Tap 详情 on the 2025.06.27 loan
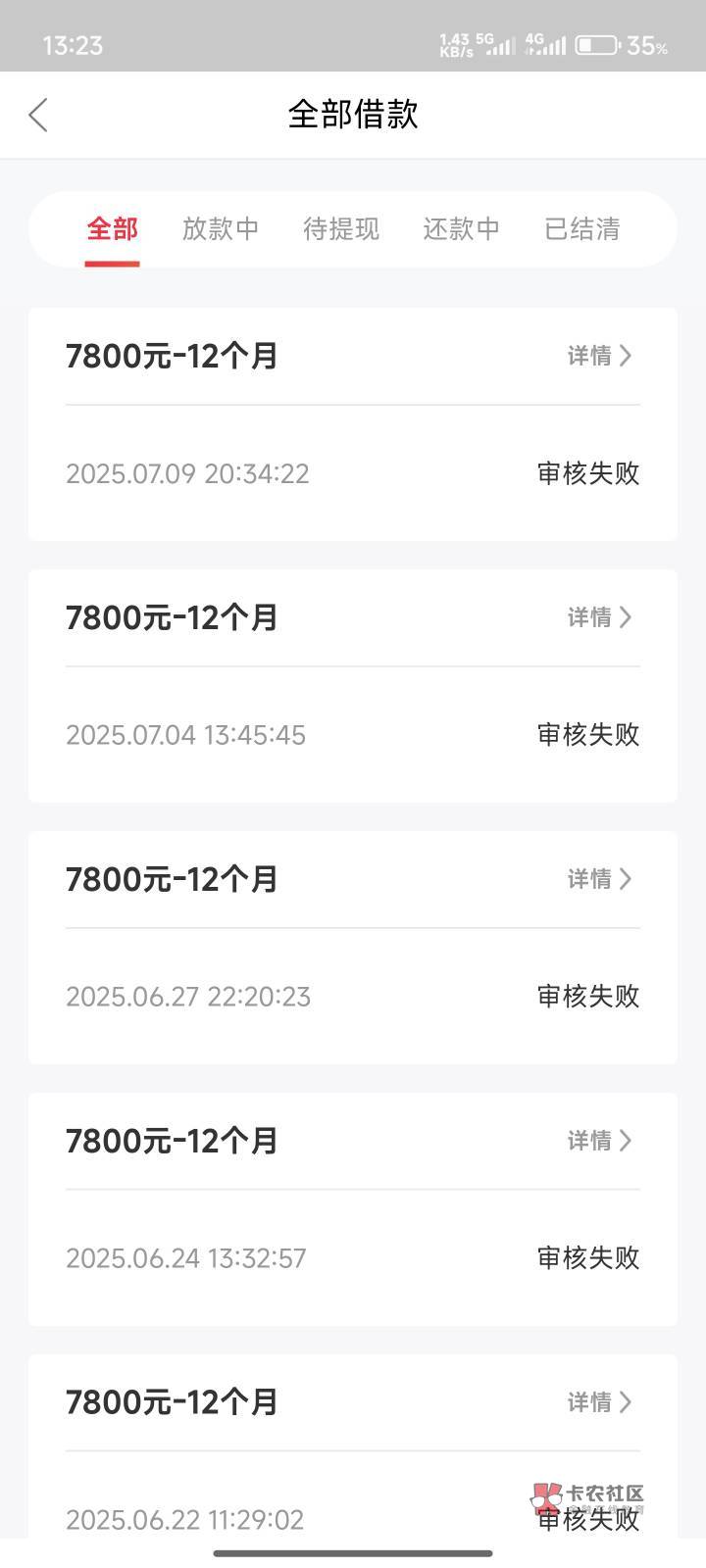Image resolution: width=706 pixels, height=1568 pixels. (x=600, y=879)
